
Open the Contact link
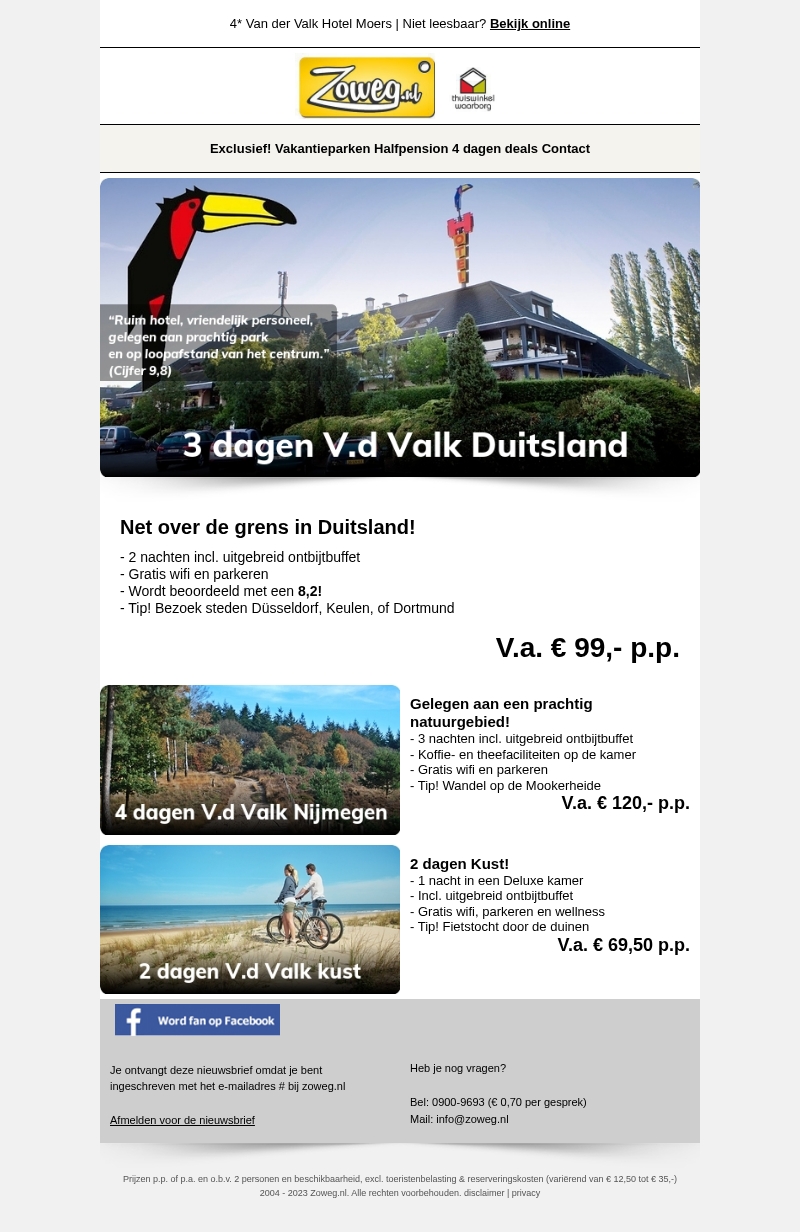[566, 149]
